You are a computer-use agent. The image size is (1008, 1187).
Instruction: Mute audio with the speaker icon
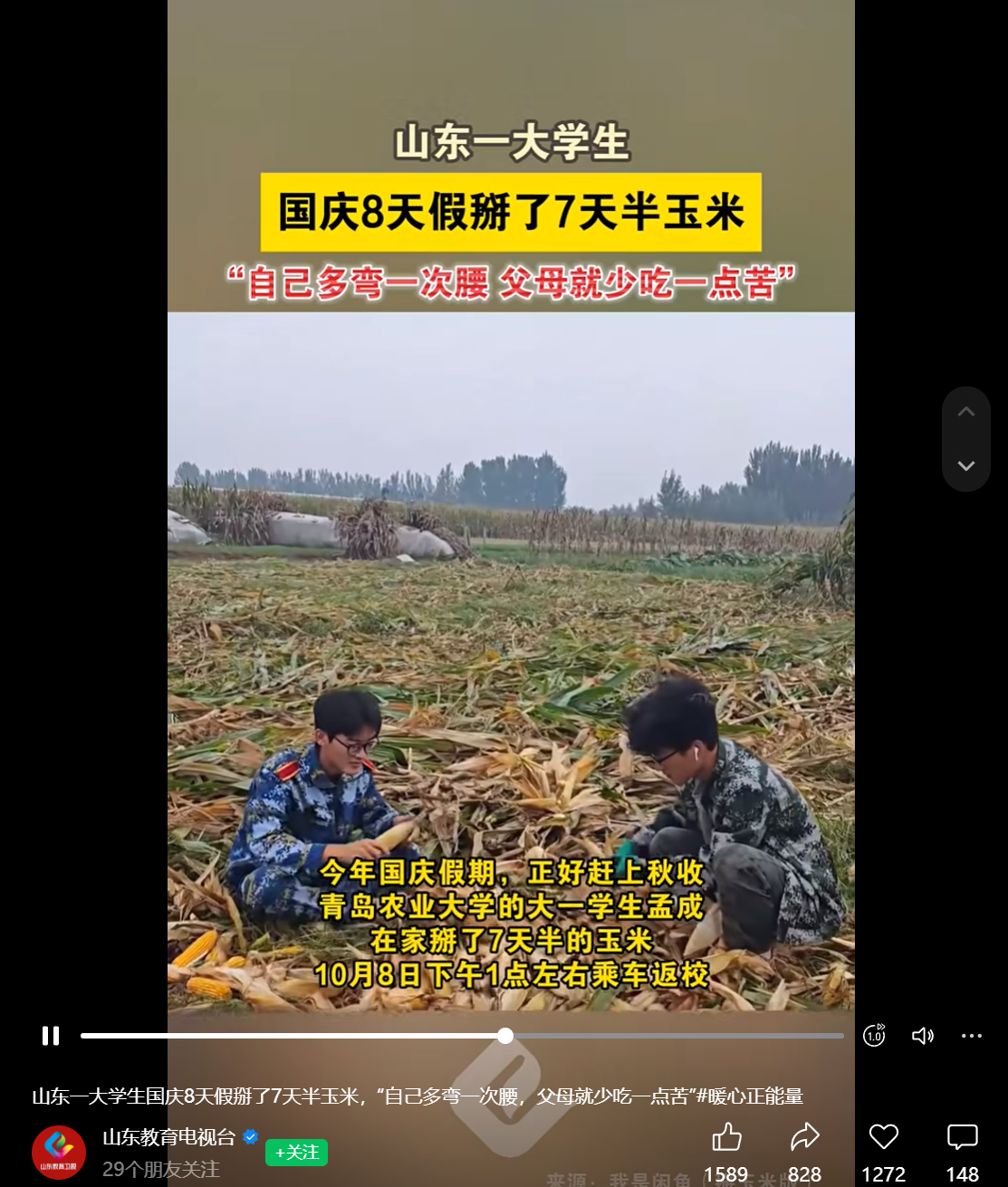pyautogui.click(x=923, y=1036)
